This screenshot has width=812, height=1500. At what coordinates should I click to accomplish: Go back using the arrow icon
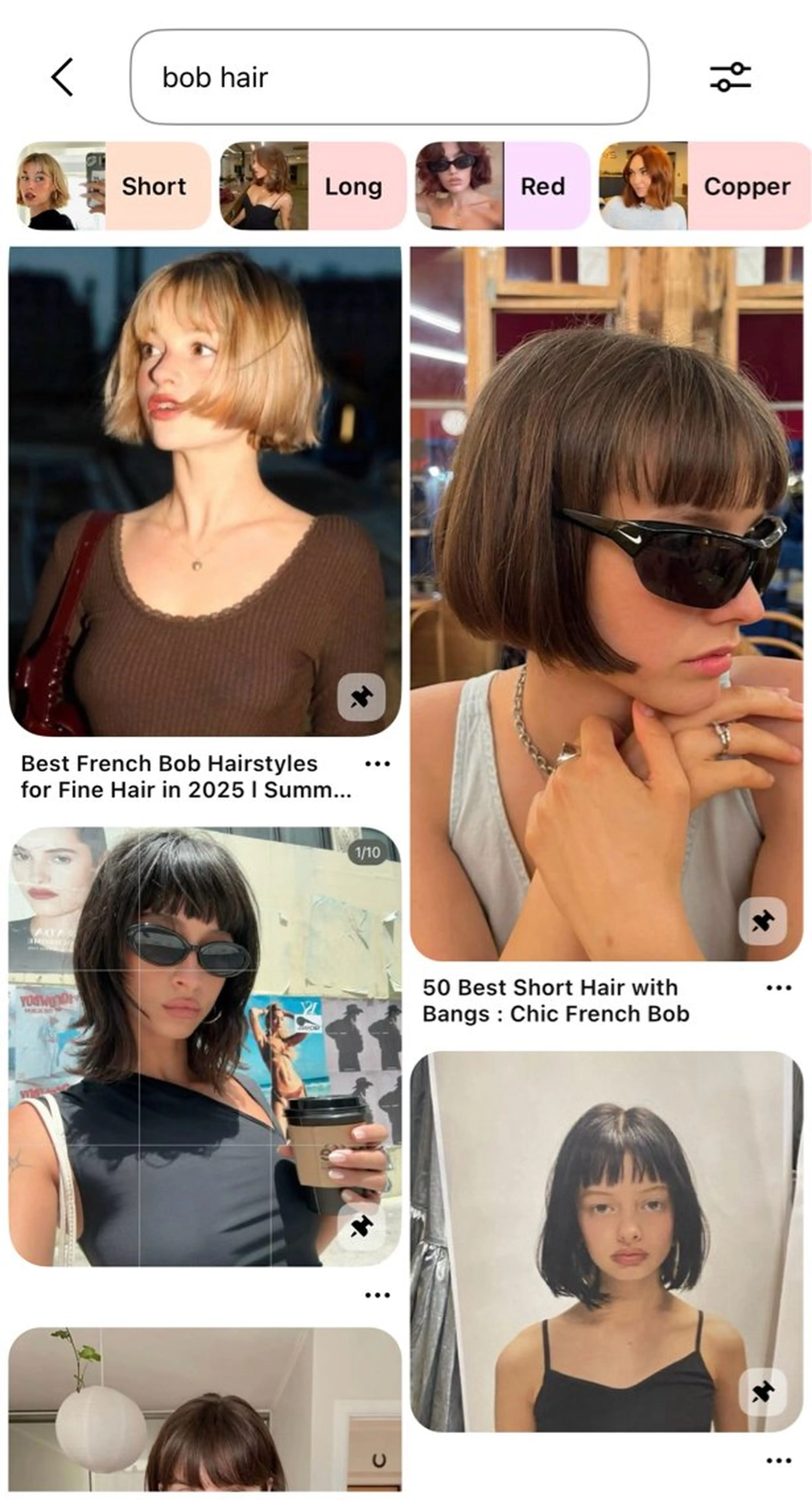[x=62, y=77]
